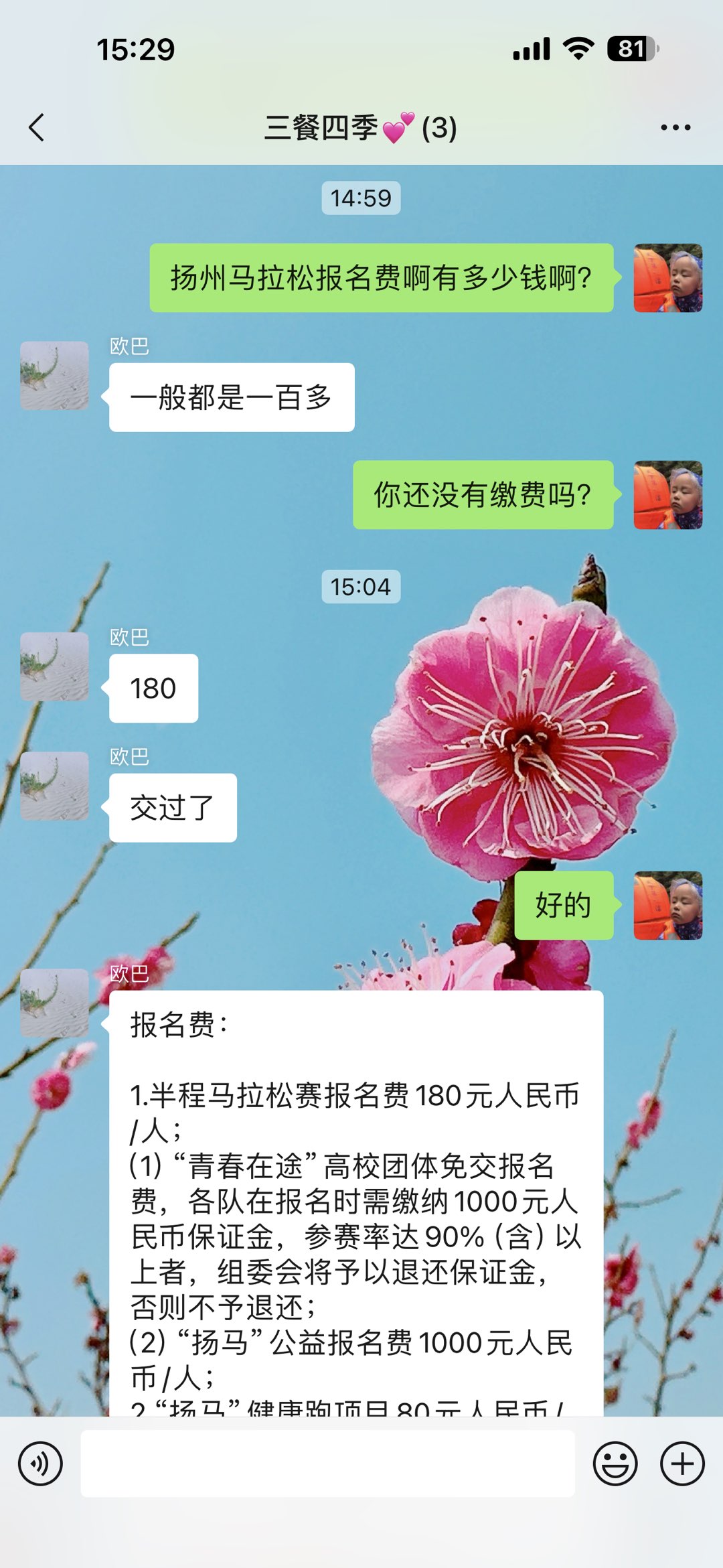Open my avatar beside the 好的 message
The height and width of the screenshot is (1568, 723).
(667, 905)
